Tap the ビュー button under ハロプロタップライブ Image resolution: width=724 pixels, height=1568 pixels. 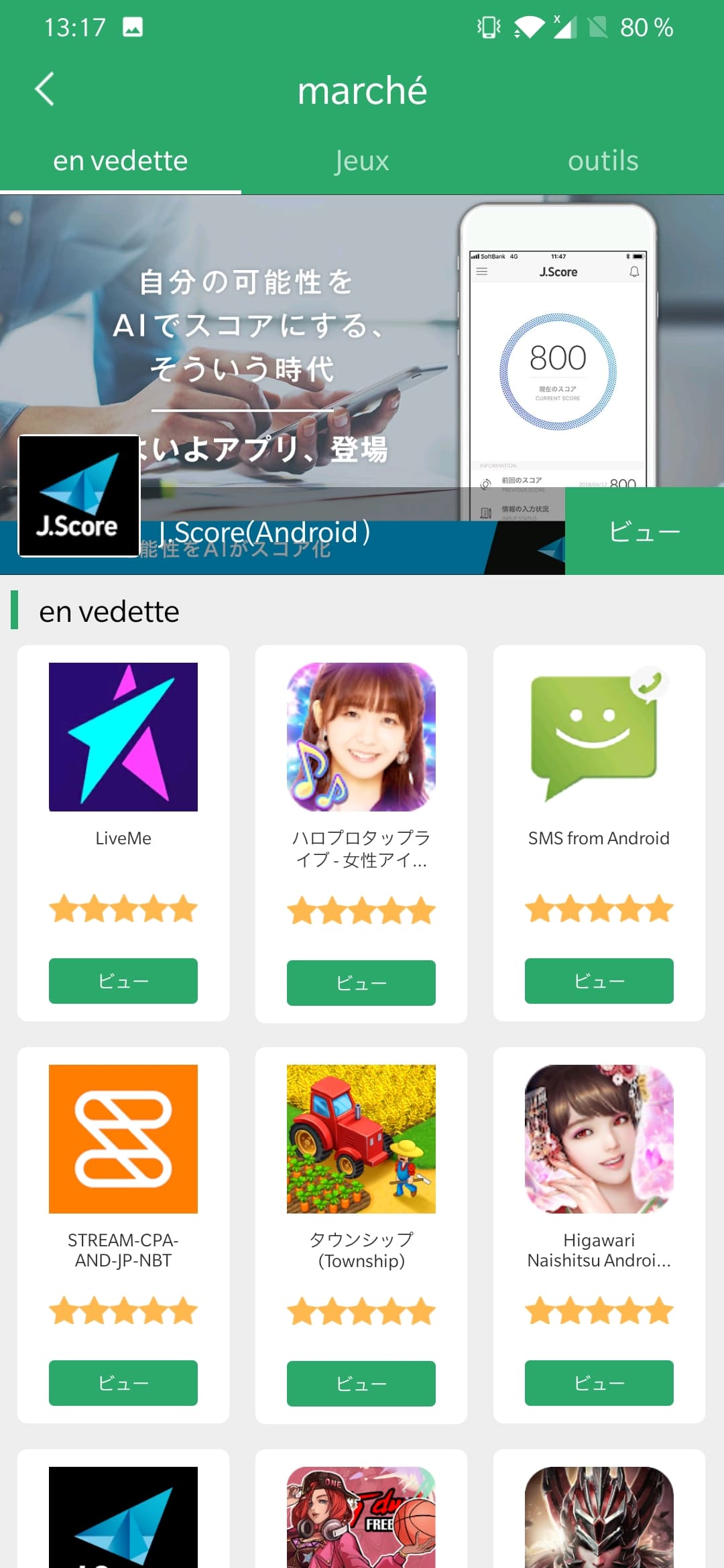pos(361,983)
